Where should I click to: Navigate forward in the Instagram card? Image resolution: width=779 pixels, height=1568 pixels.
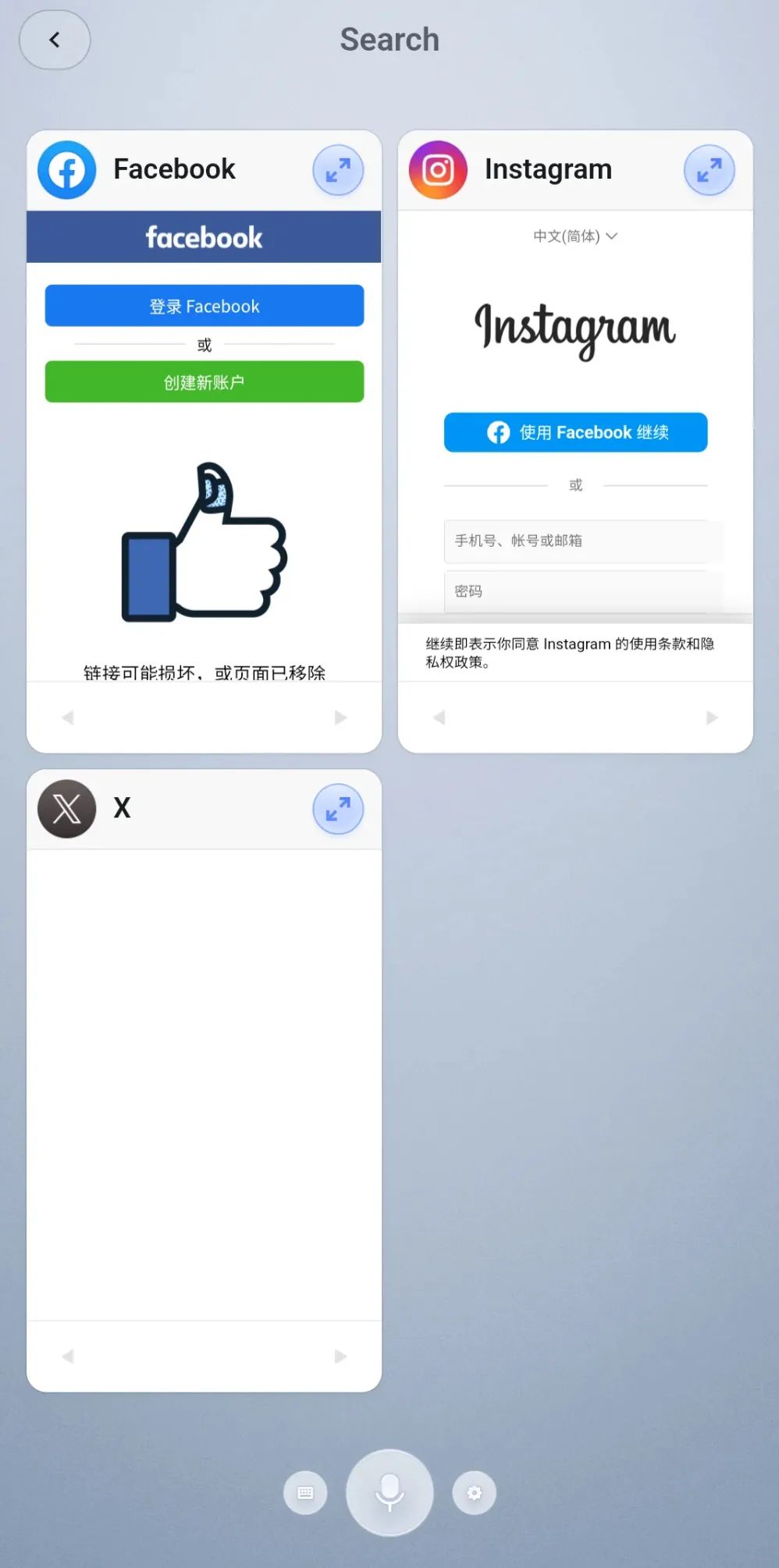click(711, 718)
